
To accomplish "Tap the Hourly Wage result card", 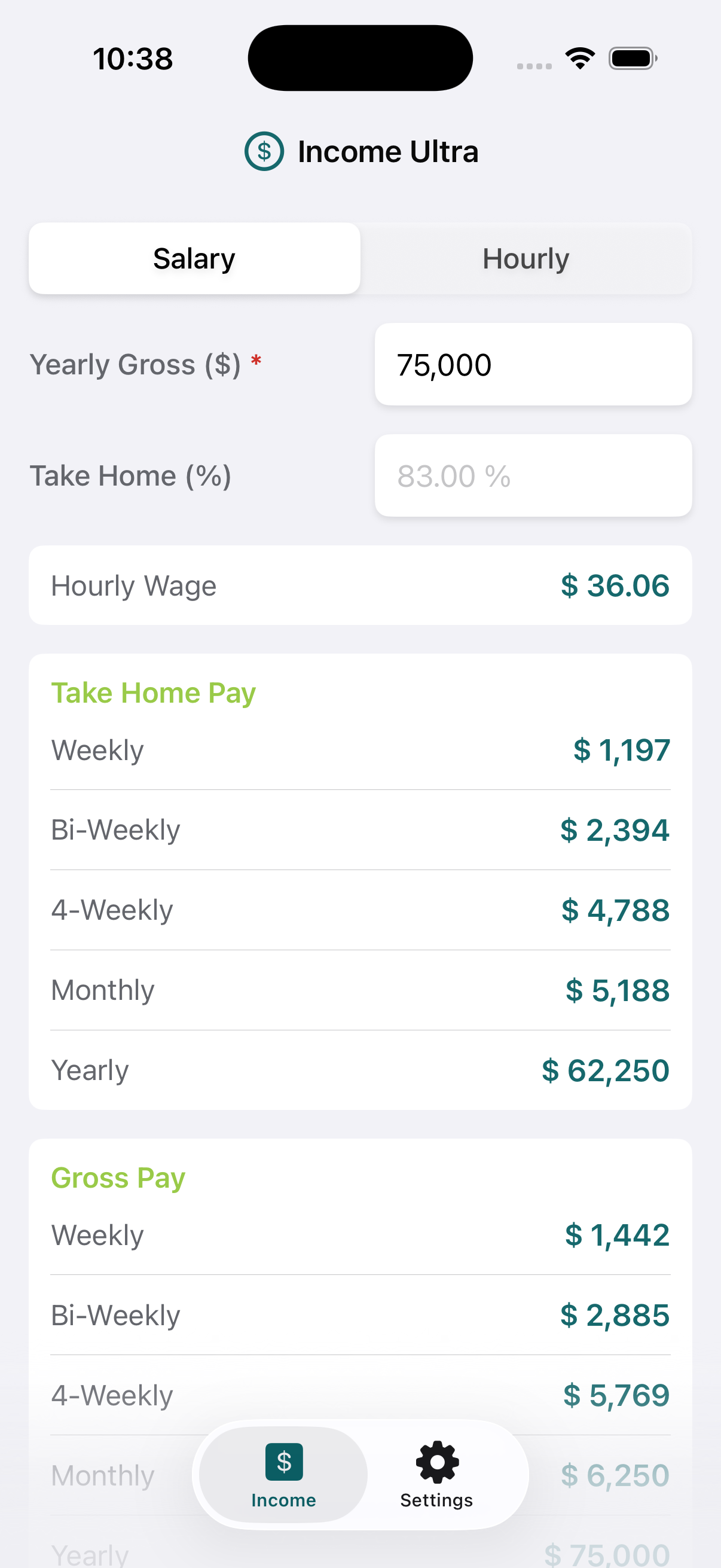I will pos(360,584).
